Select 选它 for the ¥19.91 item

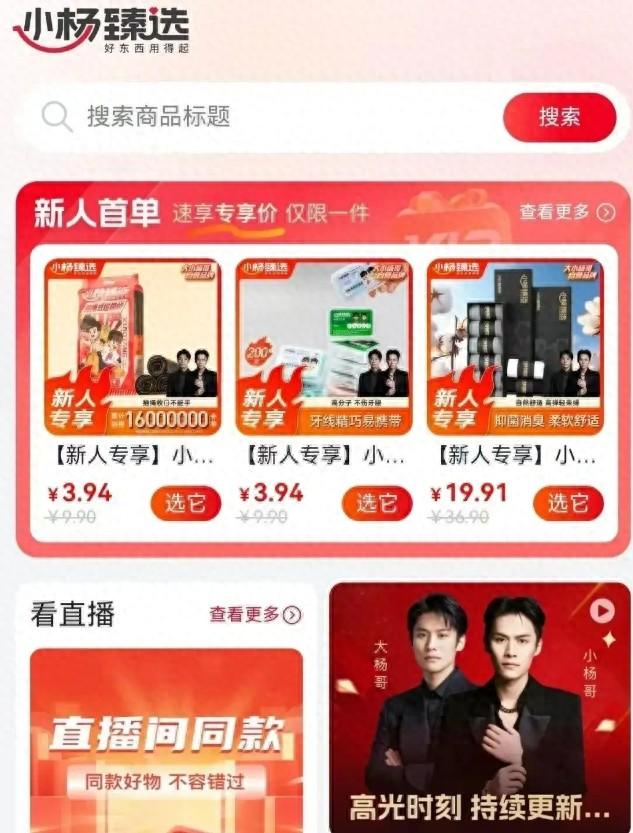[x=569, y=503]
